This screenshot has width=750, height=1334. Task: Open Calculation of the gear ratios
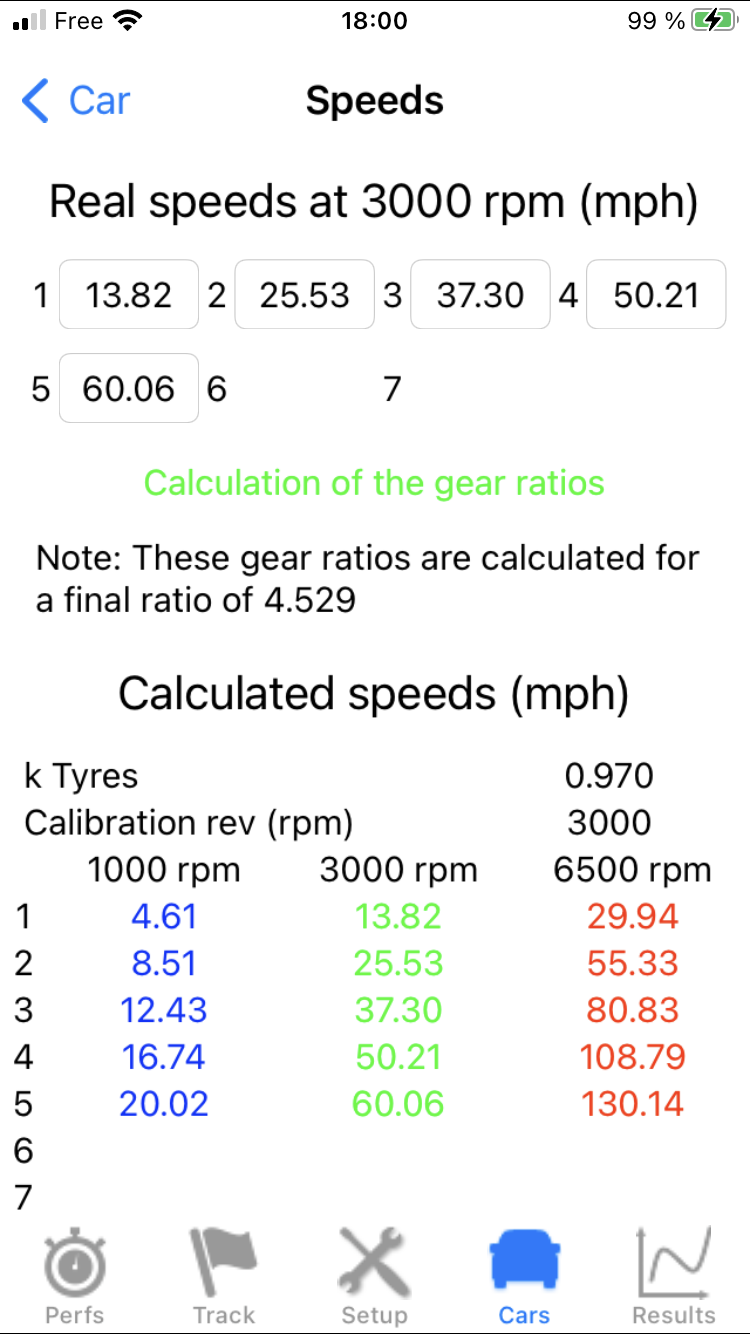[x=374, y=483]
